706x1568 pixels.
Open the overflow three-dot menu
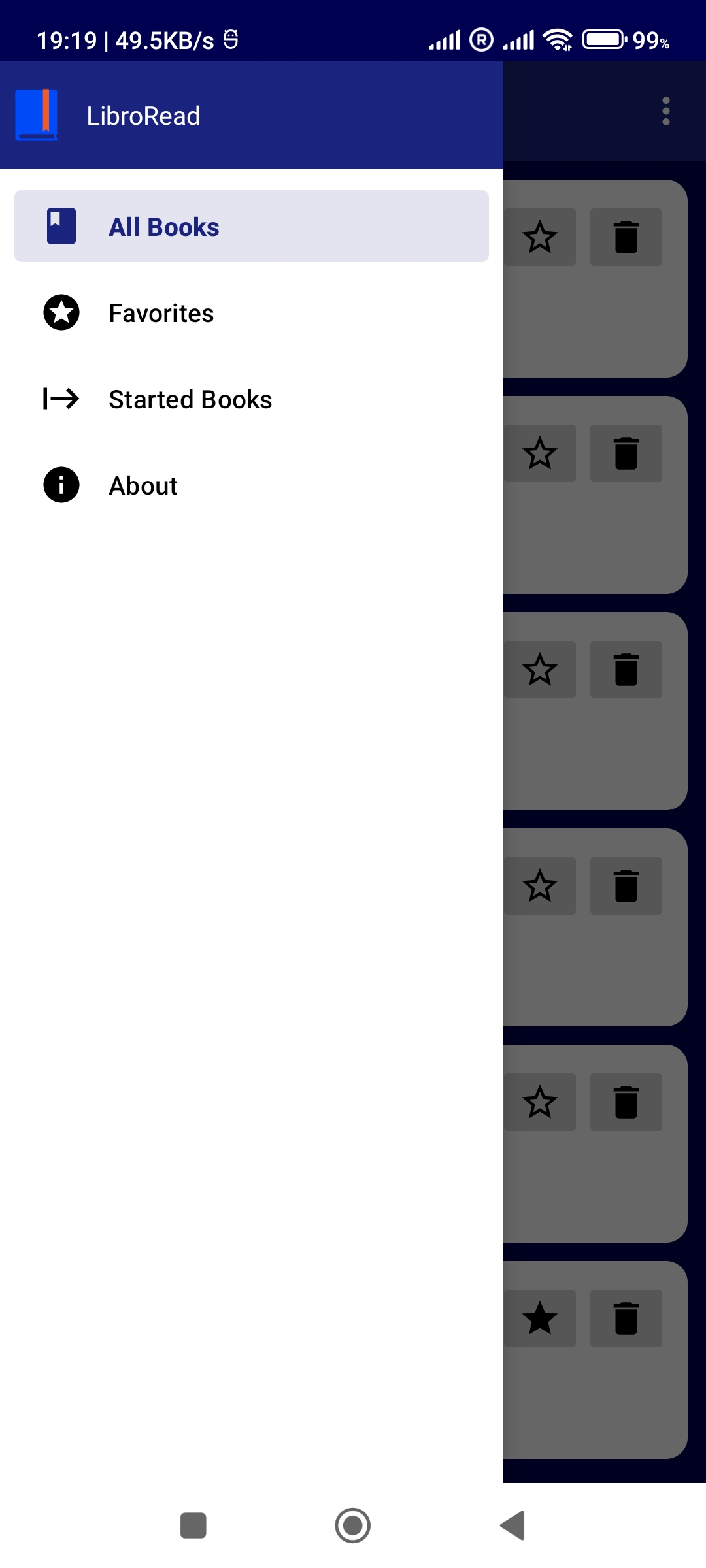pyautogui.click(x=666, y=112)
